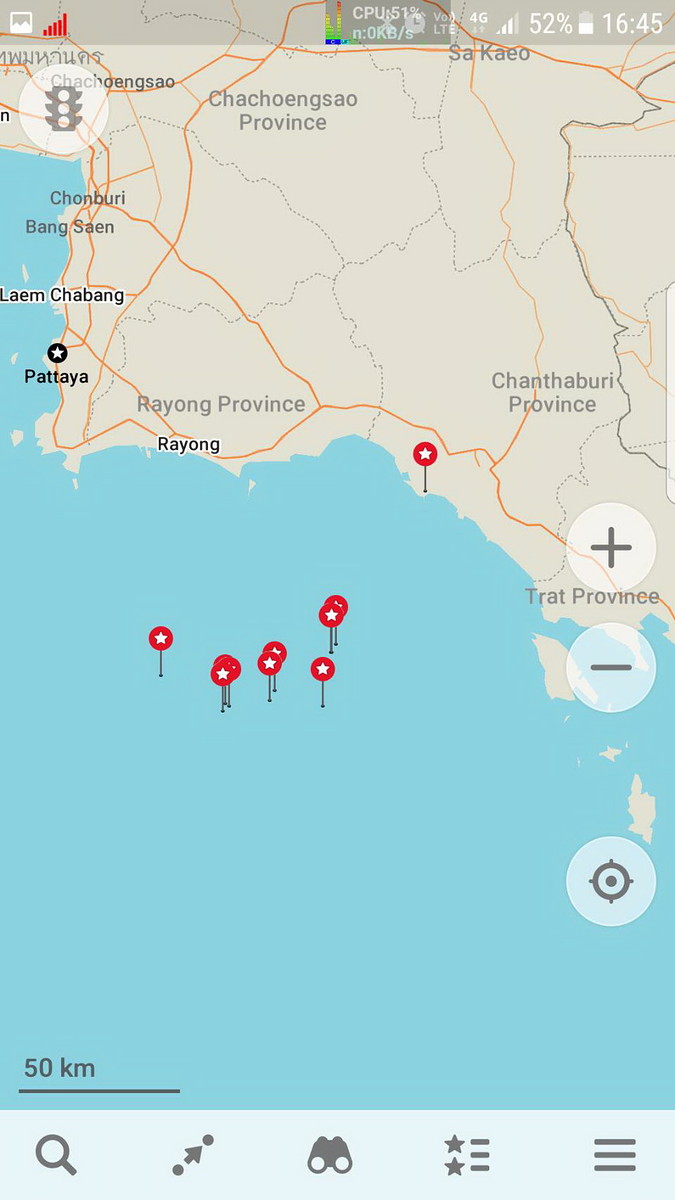
Task: Select the Pattaya bookmark star
Action: coord(58,353)
